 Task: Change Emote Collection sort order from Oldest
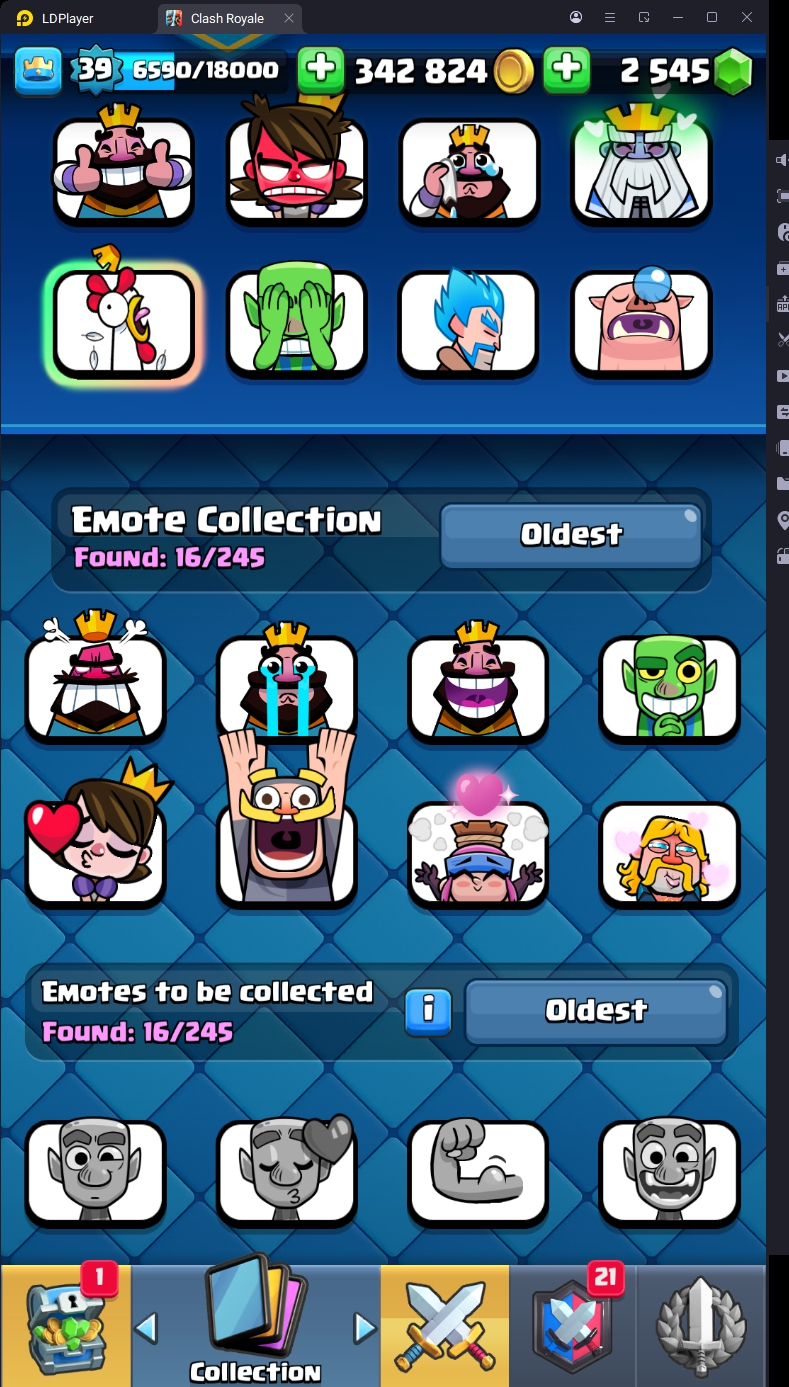point(571,535)
